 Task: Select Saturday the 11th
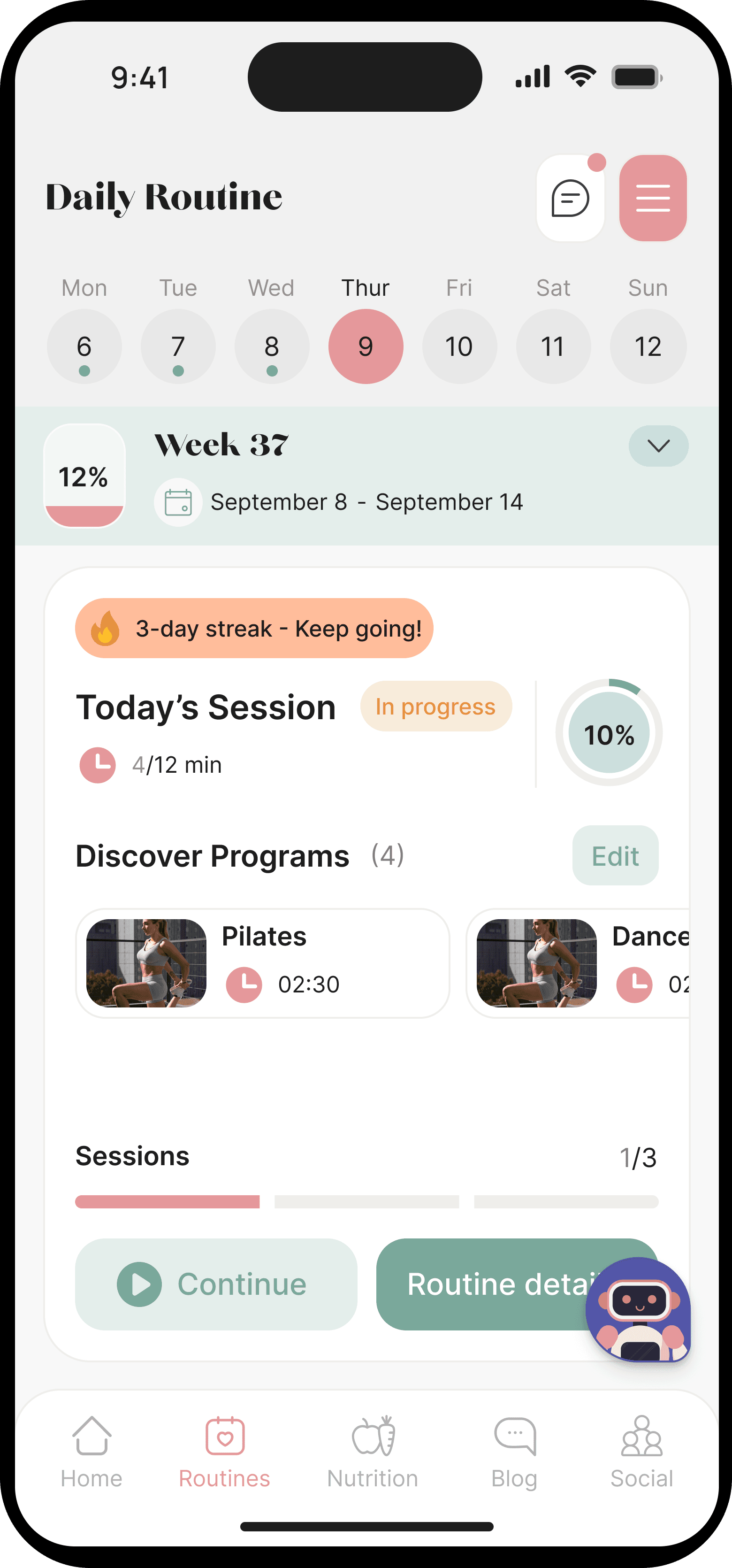tap(552, 346)
